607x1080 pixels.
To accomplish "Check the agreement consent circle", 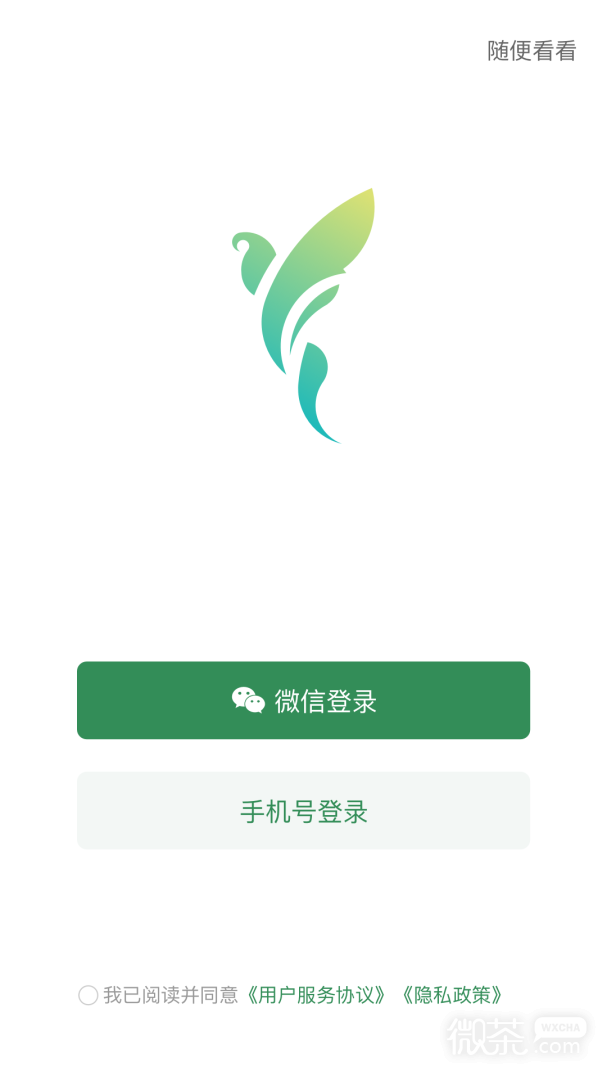I will 88,995.
